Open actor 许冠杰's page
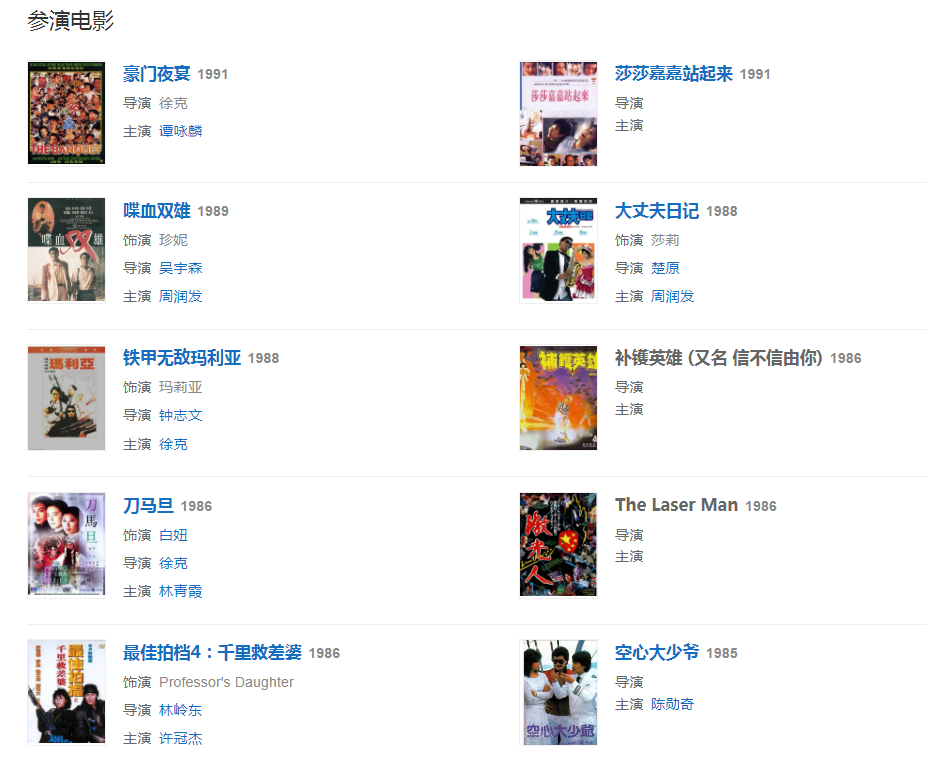 tap(180, 738)
